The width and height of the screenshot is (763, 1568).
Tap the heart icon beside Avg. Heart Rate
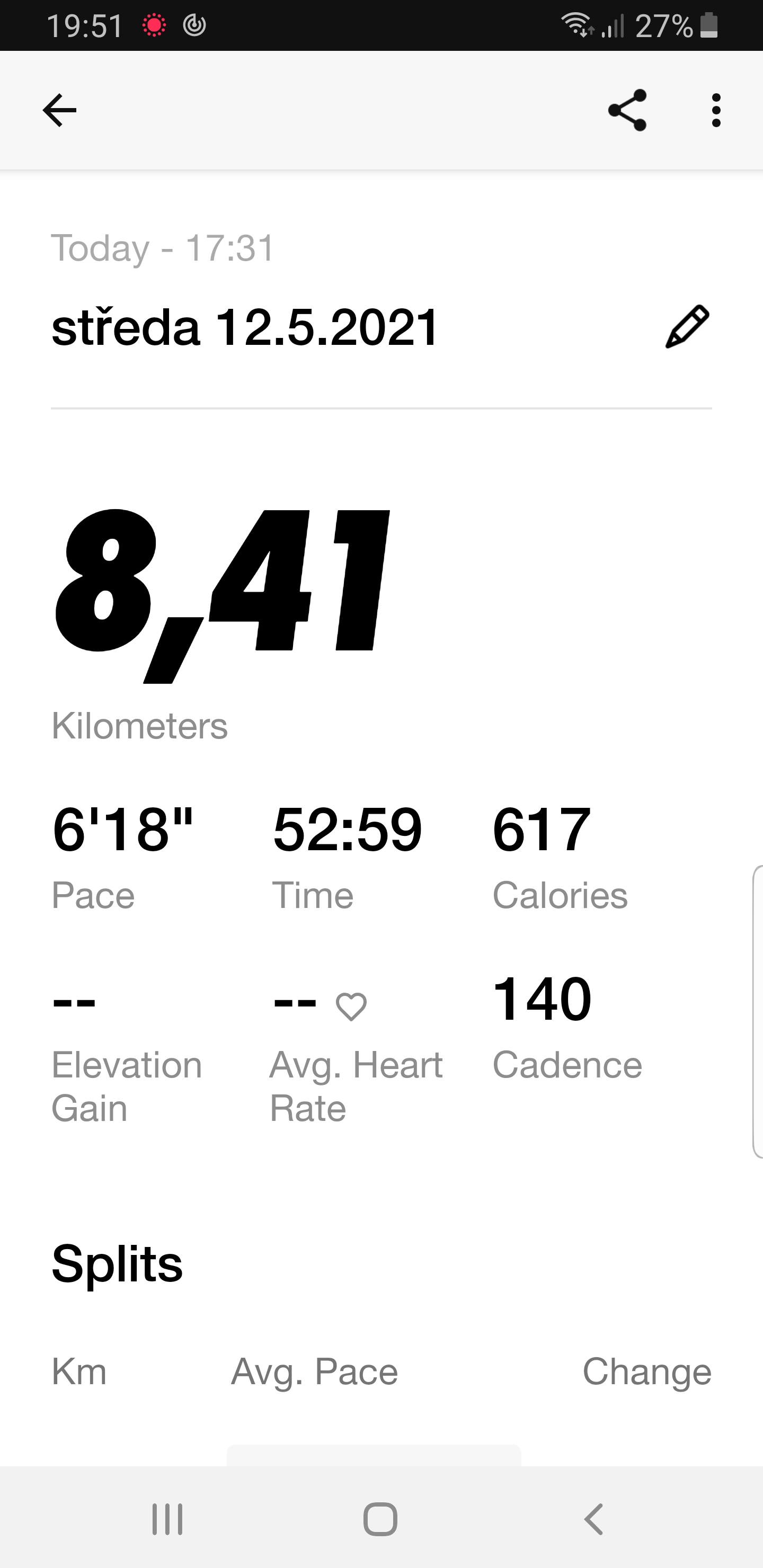point(351,1006)
